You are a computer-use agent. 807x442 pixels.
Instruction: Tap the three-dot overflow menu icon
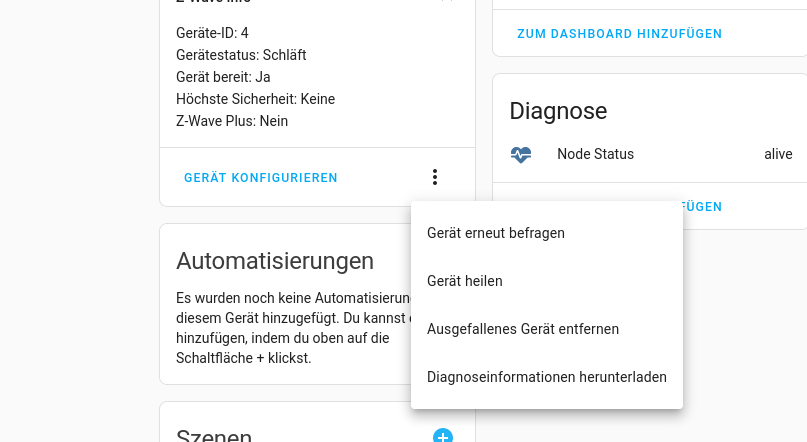435,178
